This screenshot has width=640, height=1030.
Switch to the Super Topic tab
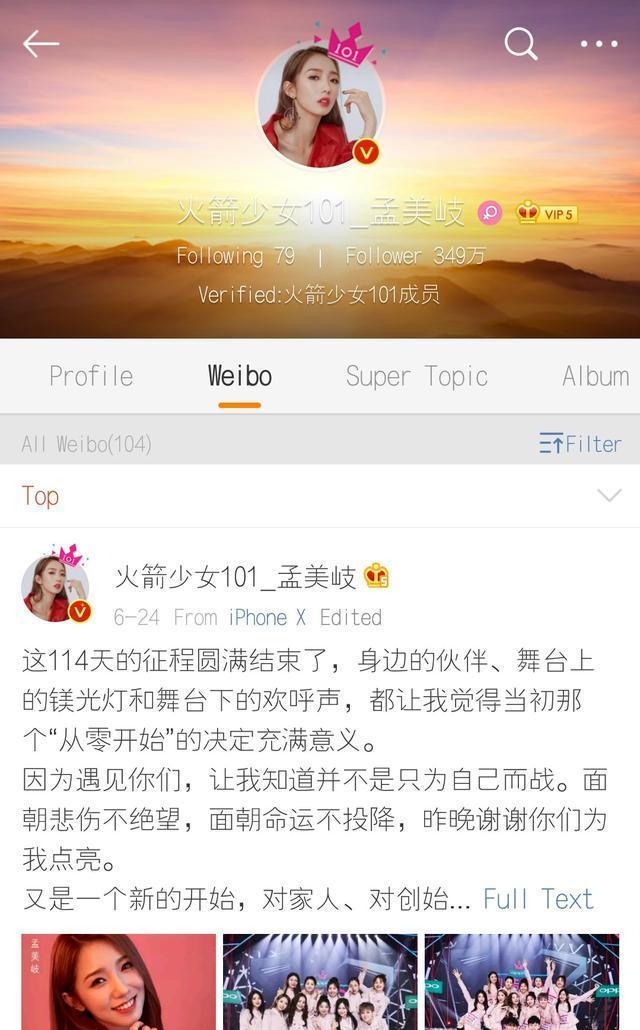click(417, 376)
